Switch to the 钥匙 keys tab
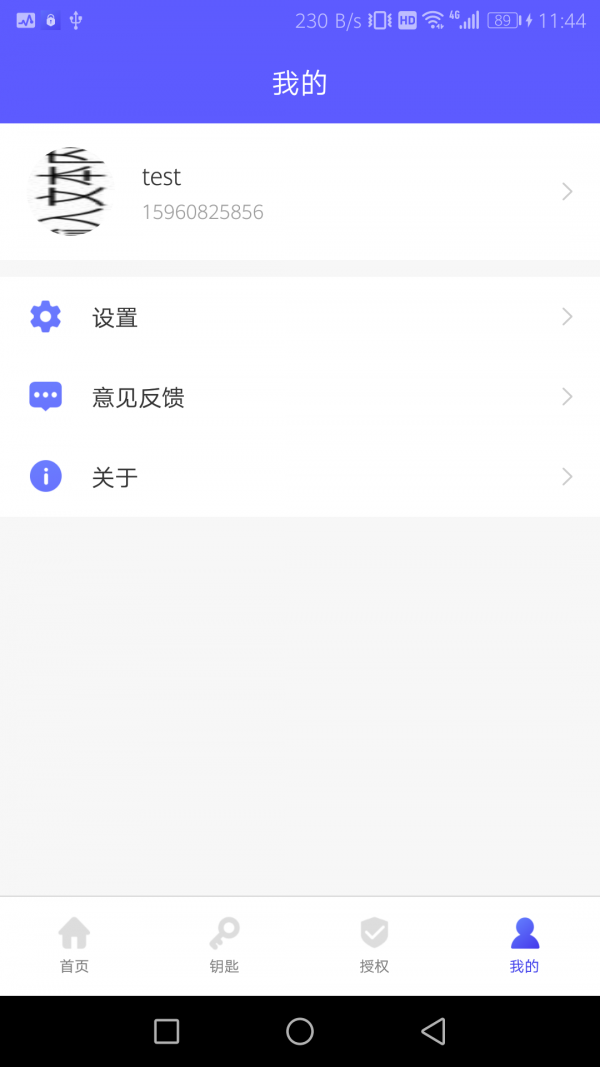Viewport: 600px width, 1067px height. [x=224, y=945]
